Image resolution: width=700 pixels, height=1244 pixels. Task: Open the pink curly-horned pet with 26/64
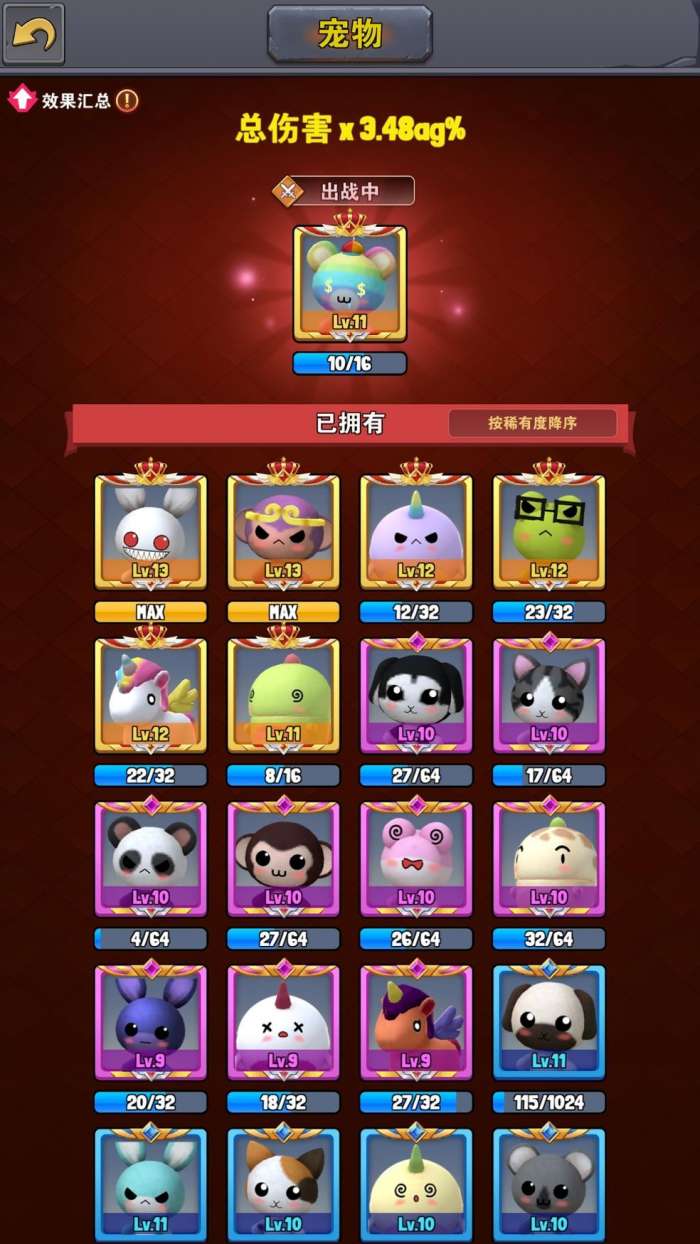click(x=416, y=859)
